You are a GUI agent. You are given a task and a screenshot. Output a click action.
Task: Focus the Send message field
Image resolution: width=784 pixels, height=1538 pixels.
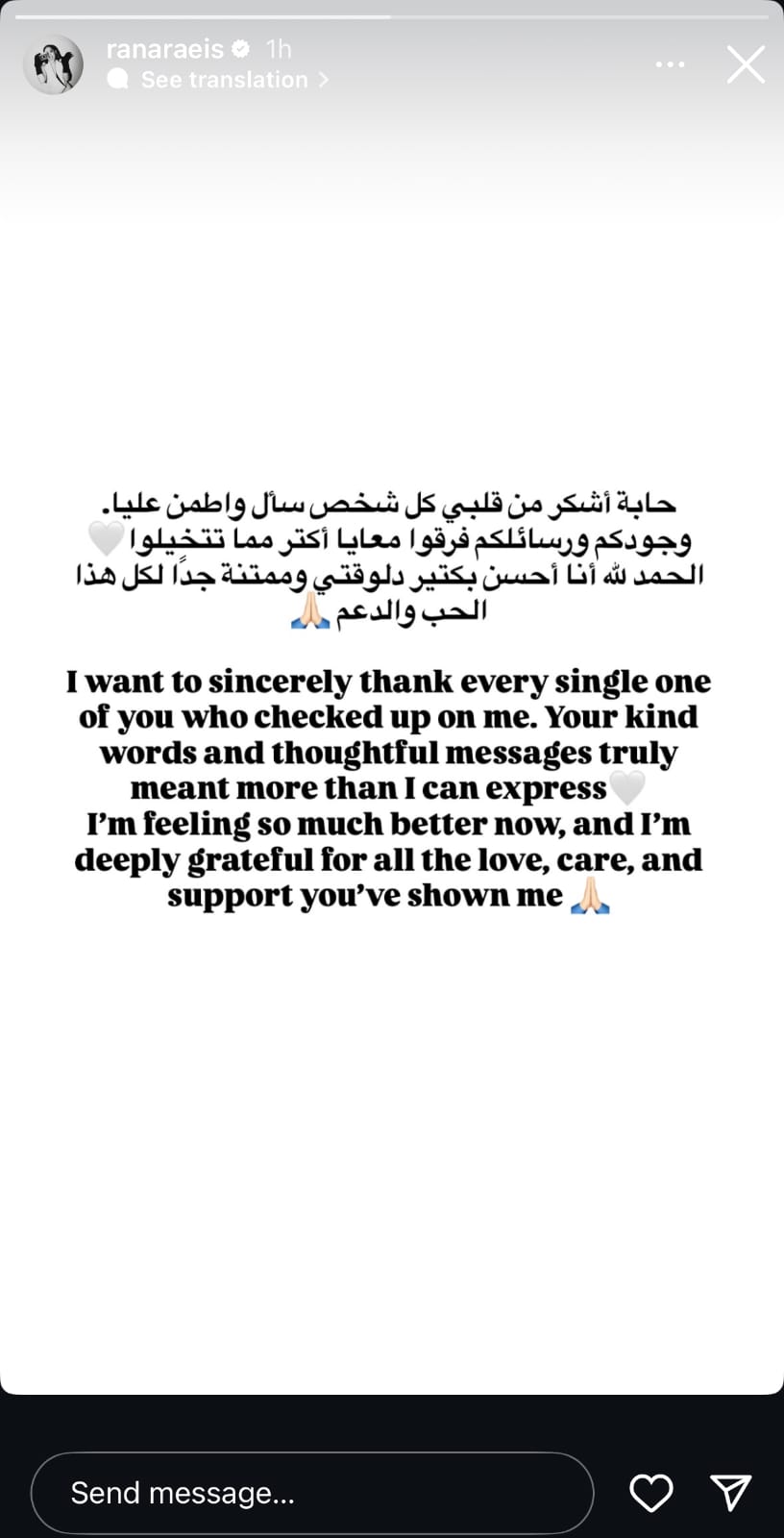(x=312, y=1493)
